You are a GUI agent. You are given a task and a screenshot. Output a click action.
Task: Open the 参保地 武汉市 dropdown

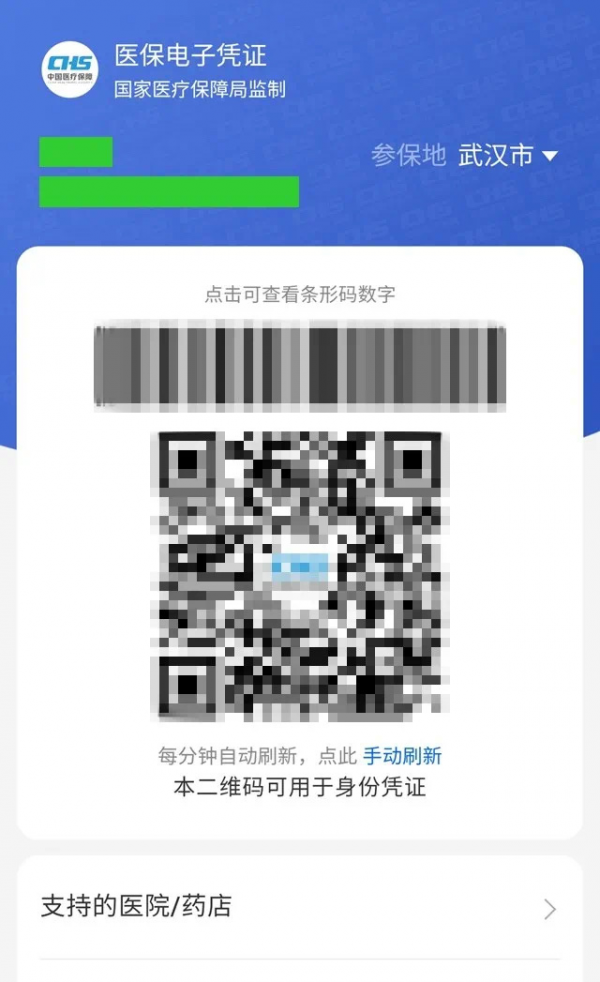[x=507, y=156]
